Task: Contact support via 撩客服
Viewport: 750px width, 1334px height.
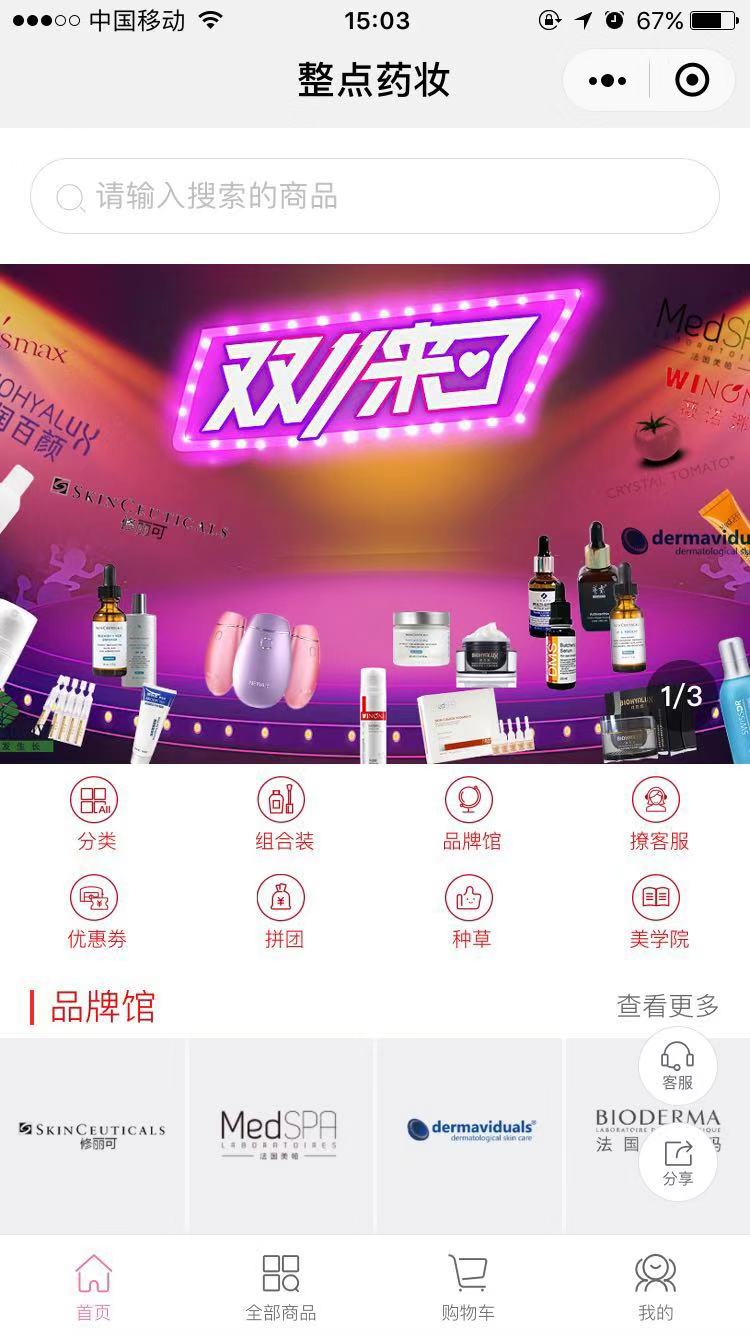Action: (x=658, y=815)
